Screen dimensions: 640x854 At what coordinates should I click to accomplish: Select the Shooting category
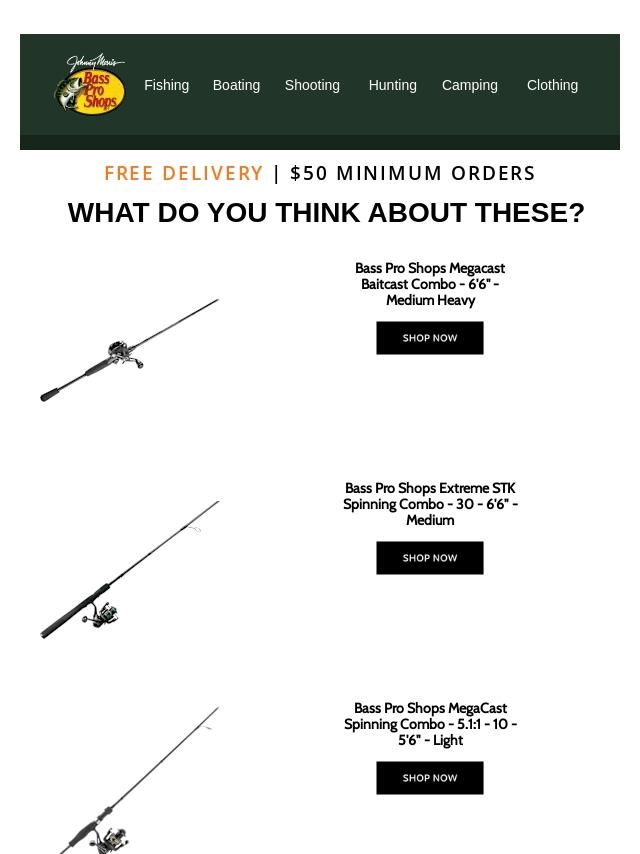(312, 85)
